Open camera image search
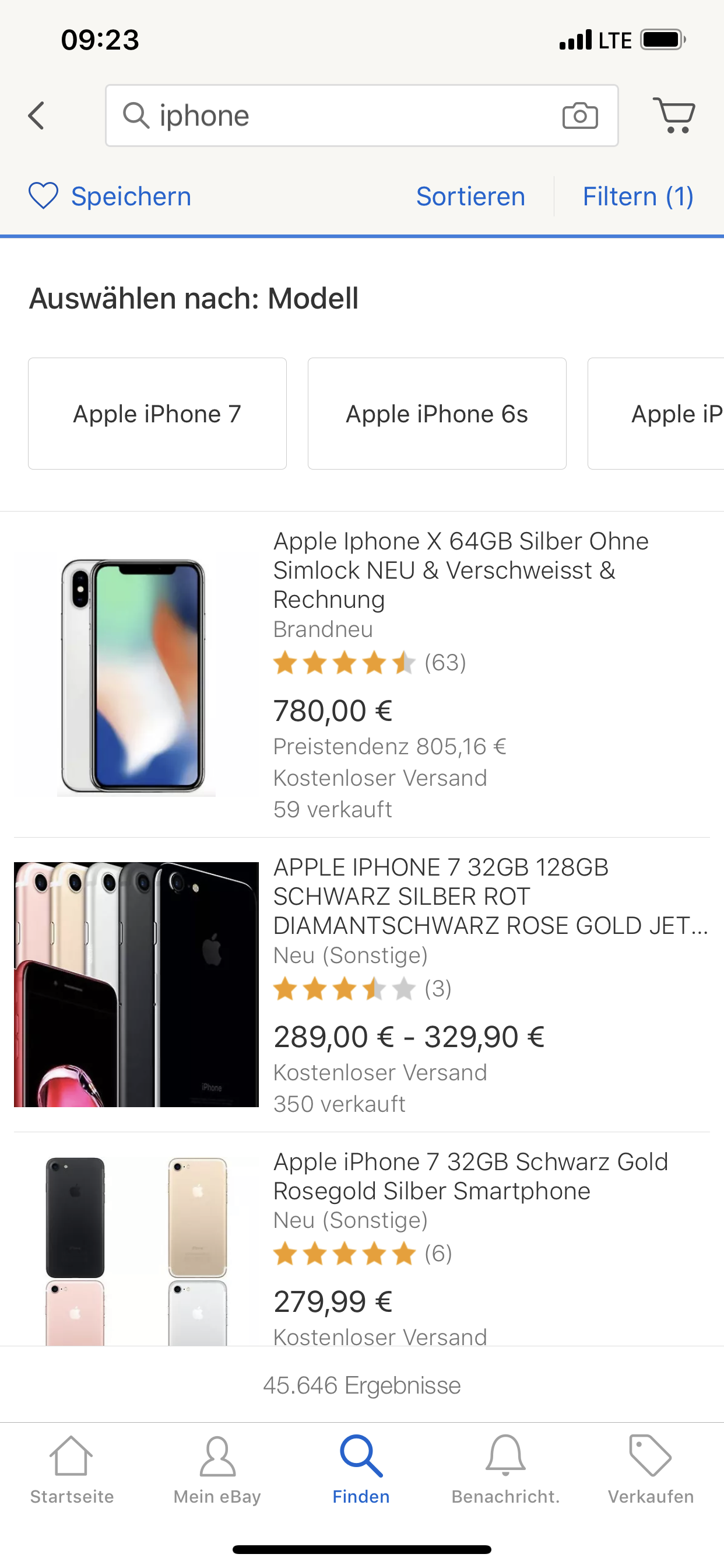The image size is (724, 1568). point(579,116)
